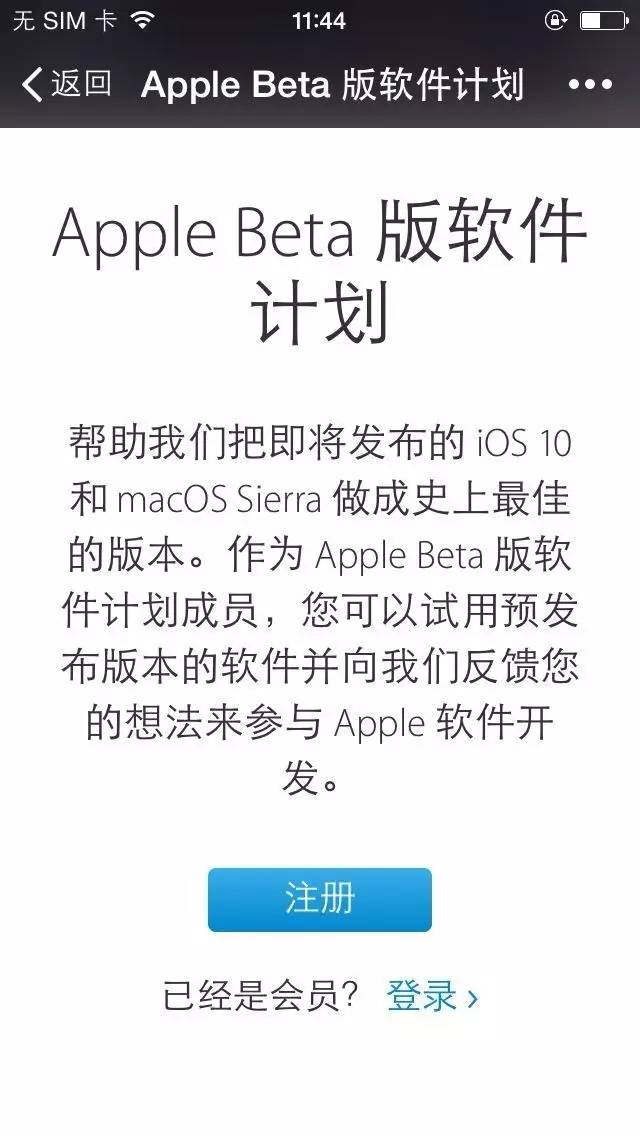Tap the blue 注册 sign-up button

click(320, 899)
